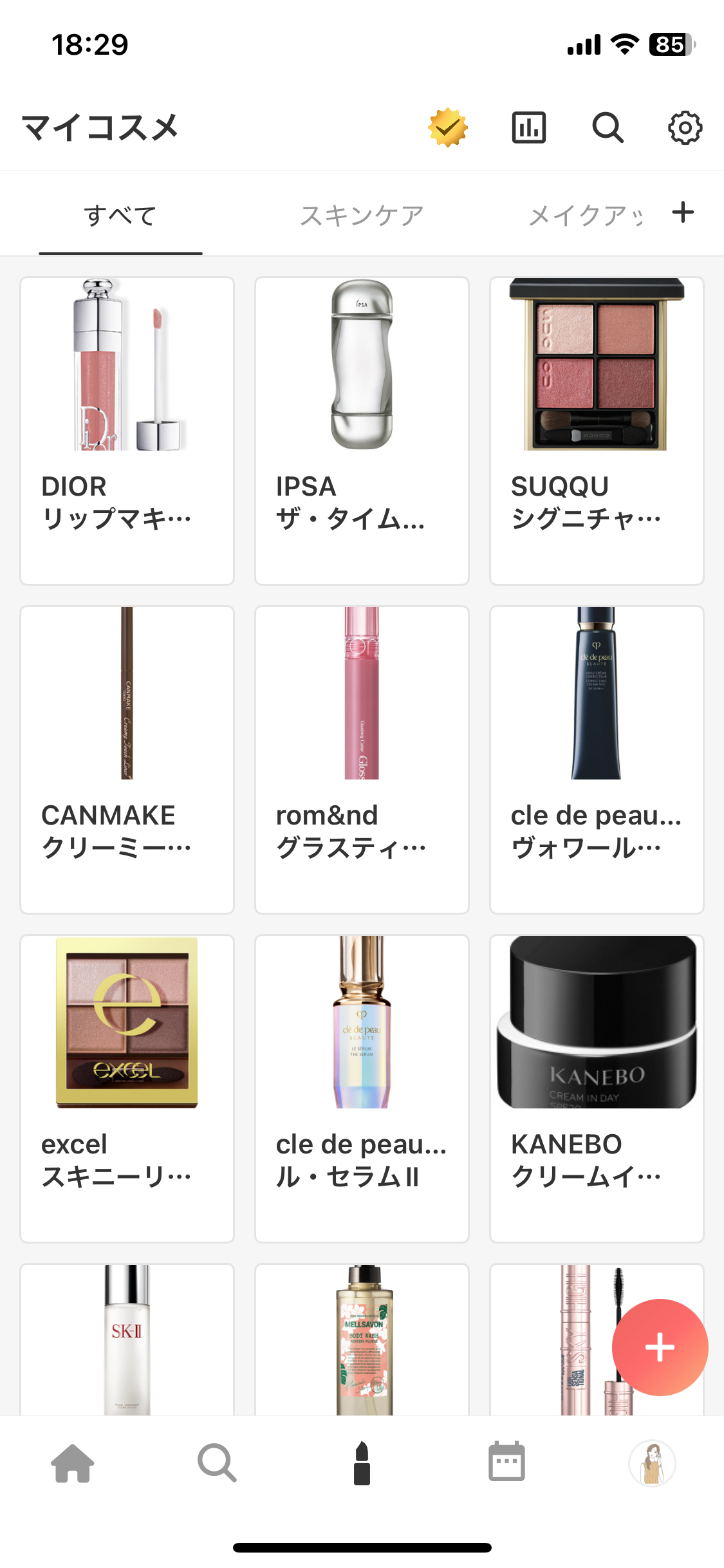Open the calendar tab

point(506,1463)
